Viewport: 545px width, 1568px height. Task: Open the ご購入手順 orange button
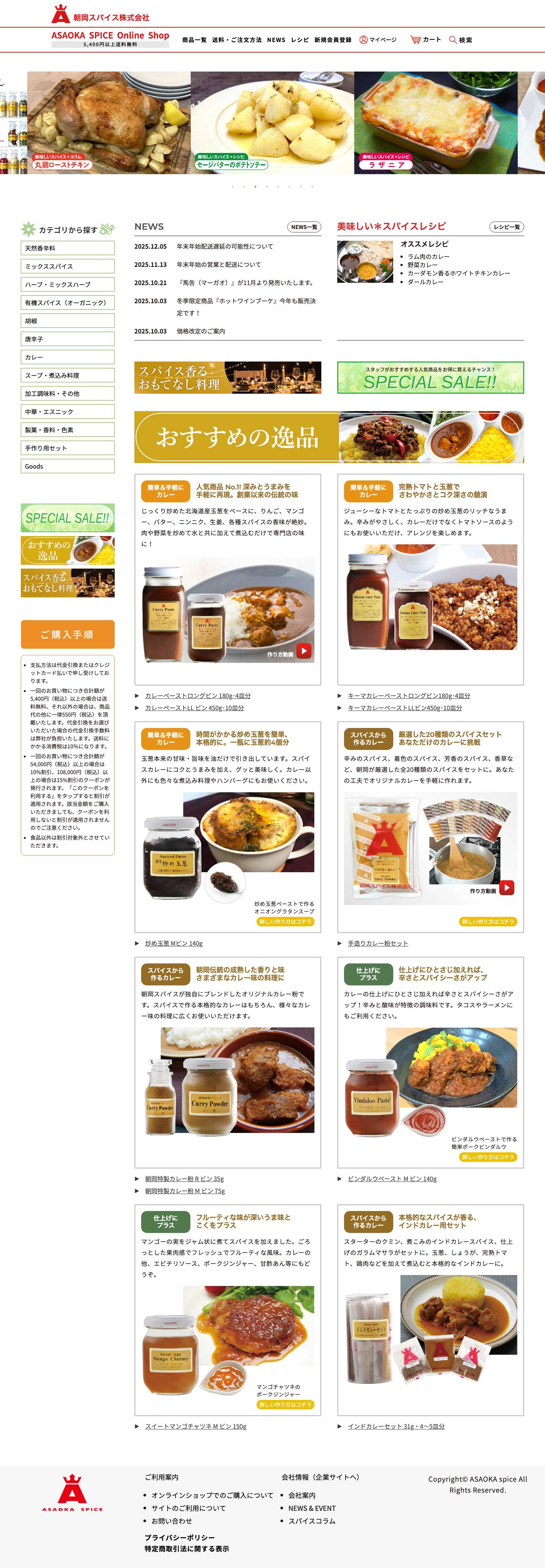(x=67, y=634)
